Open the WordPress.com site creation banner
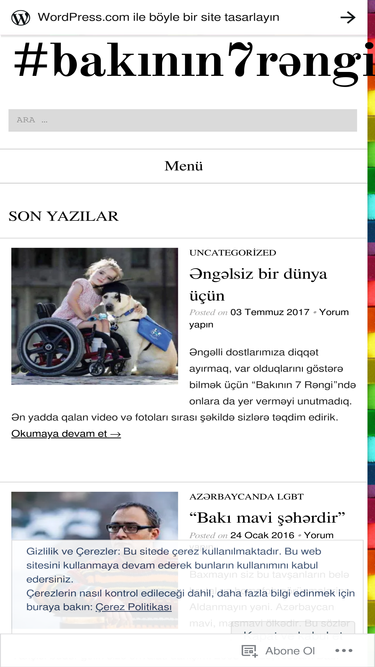 pyautogui.click(x=183, y=17)
